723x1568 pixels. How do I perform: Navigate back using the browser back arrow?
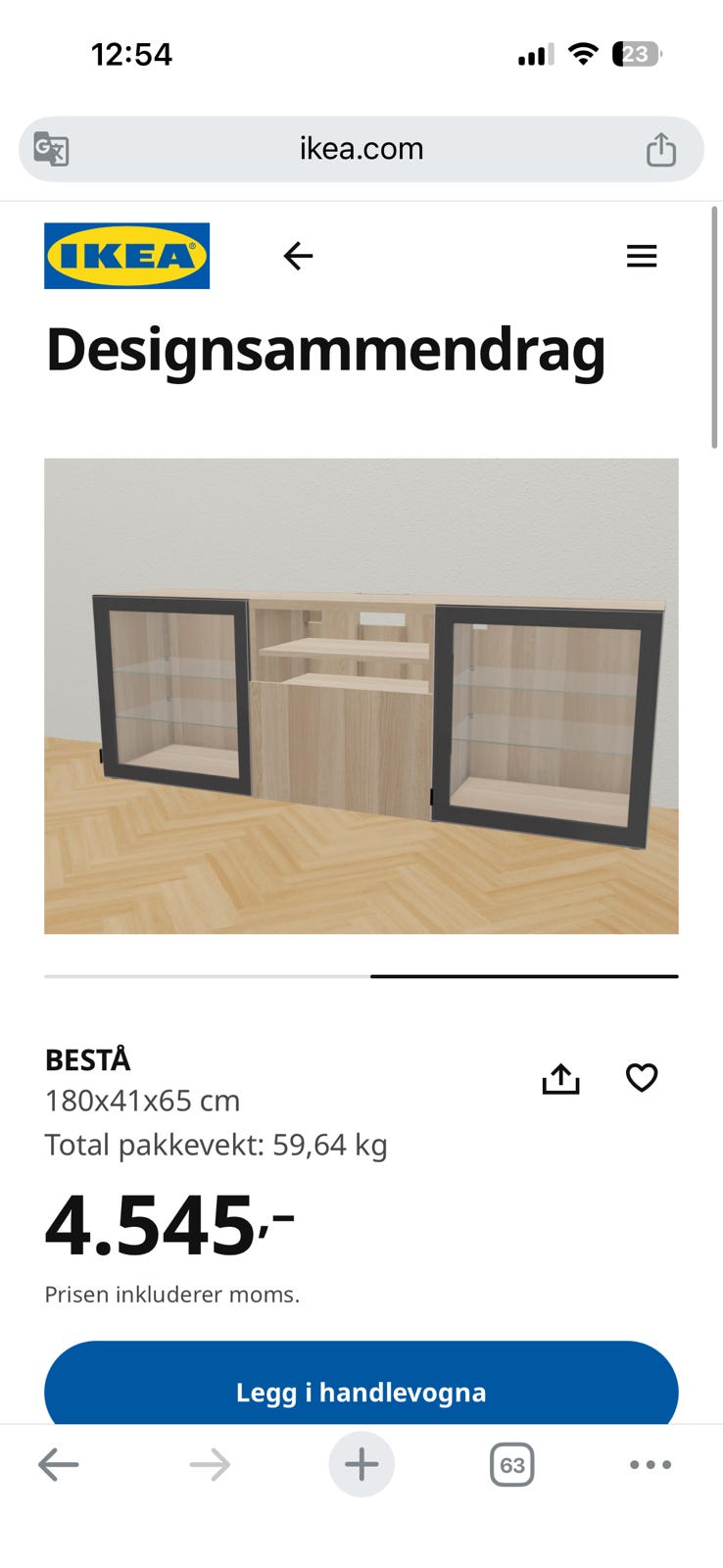pos(58,1464)
